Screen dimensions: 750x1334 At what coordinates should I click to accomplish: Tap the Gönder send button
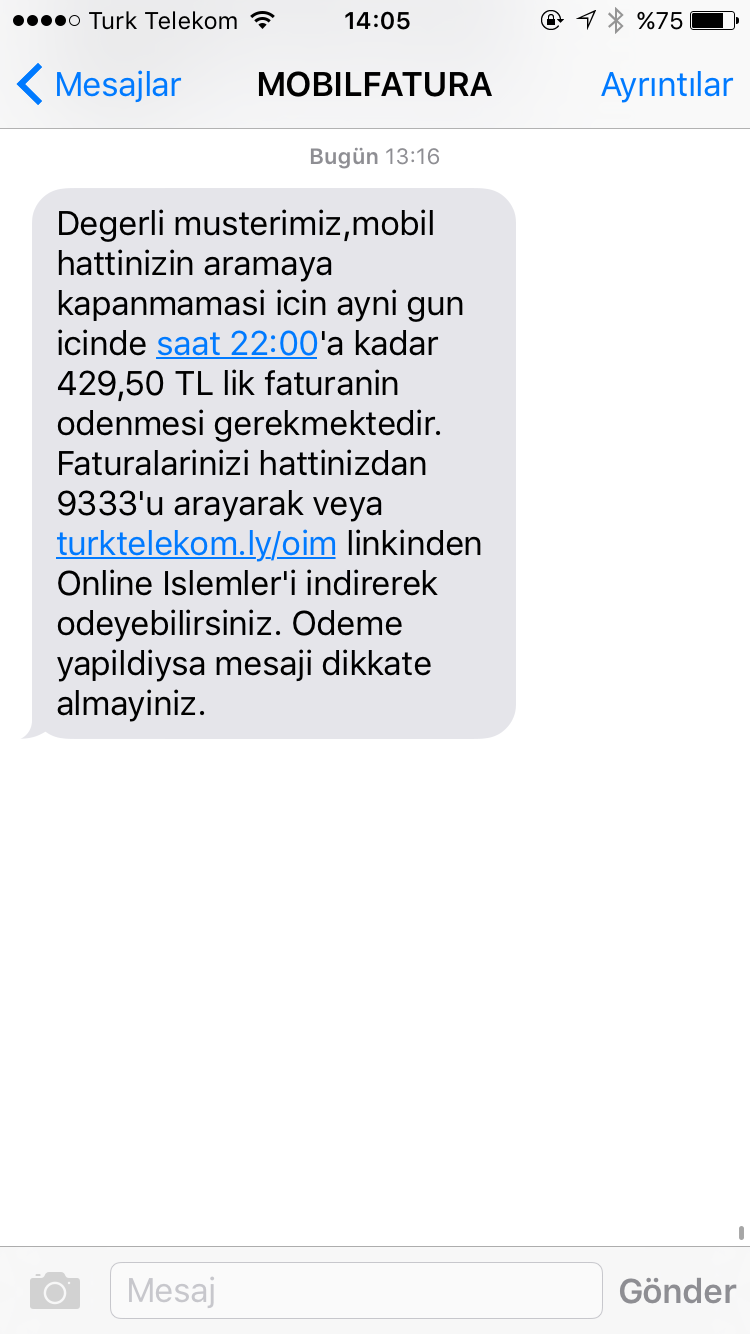(677, 1291)
